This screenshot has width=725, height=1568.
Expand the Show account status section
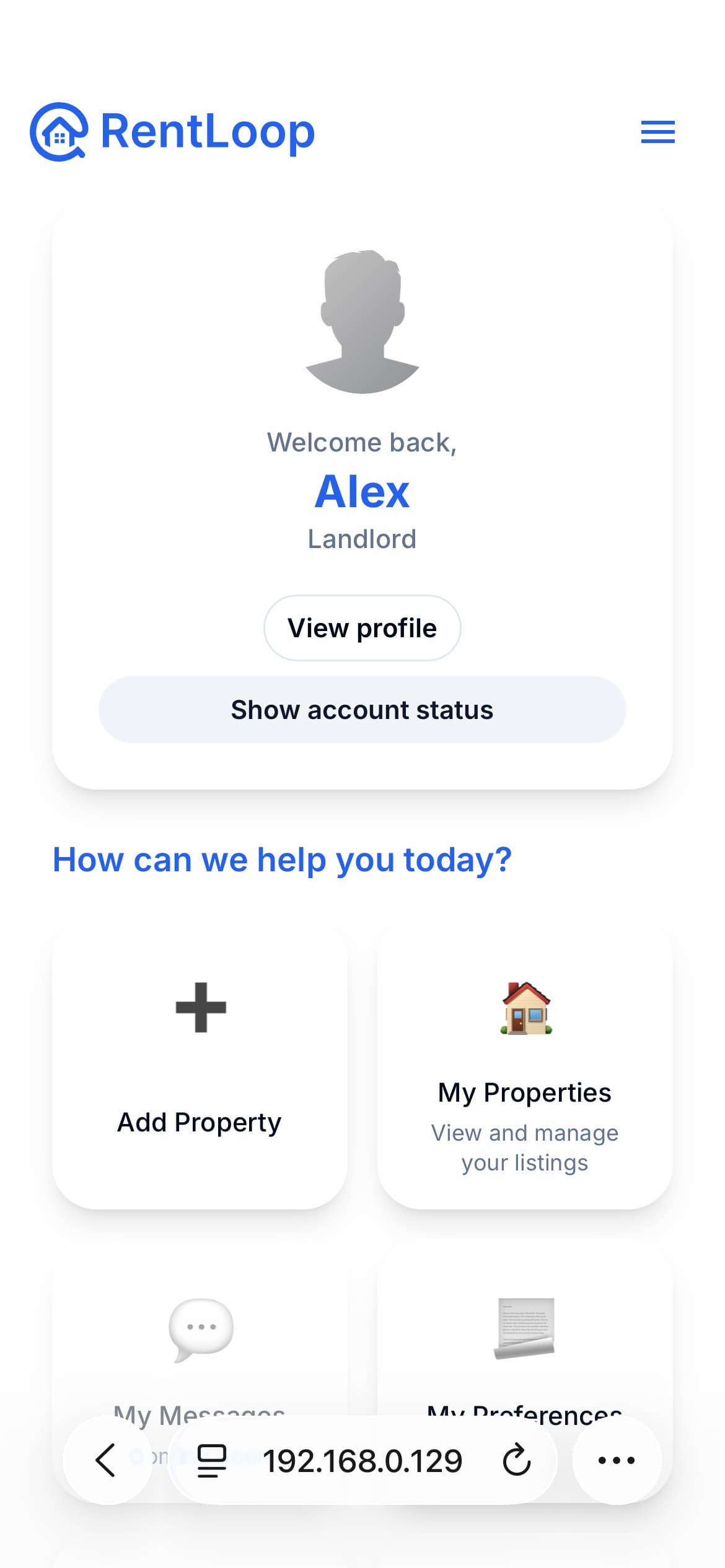[362, 710]
